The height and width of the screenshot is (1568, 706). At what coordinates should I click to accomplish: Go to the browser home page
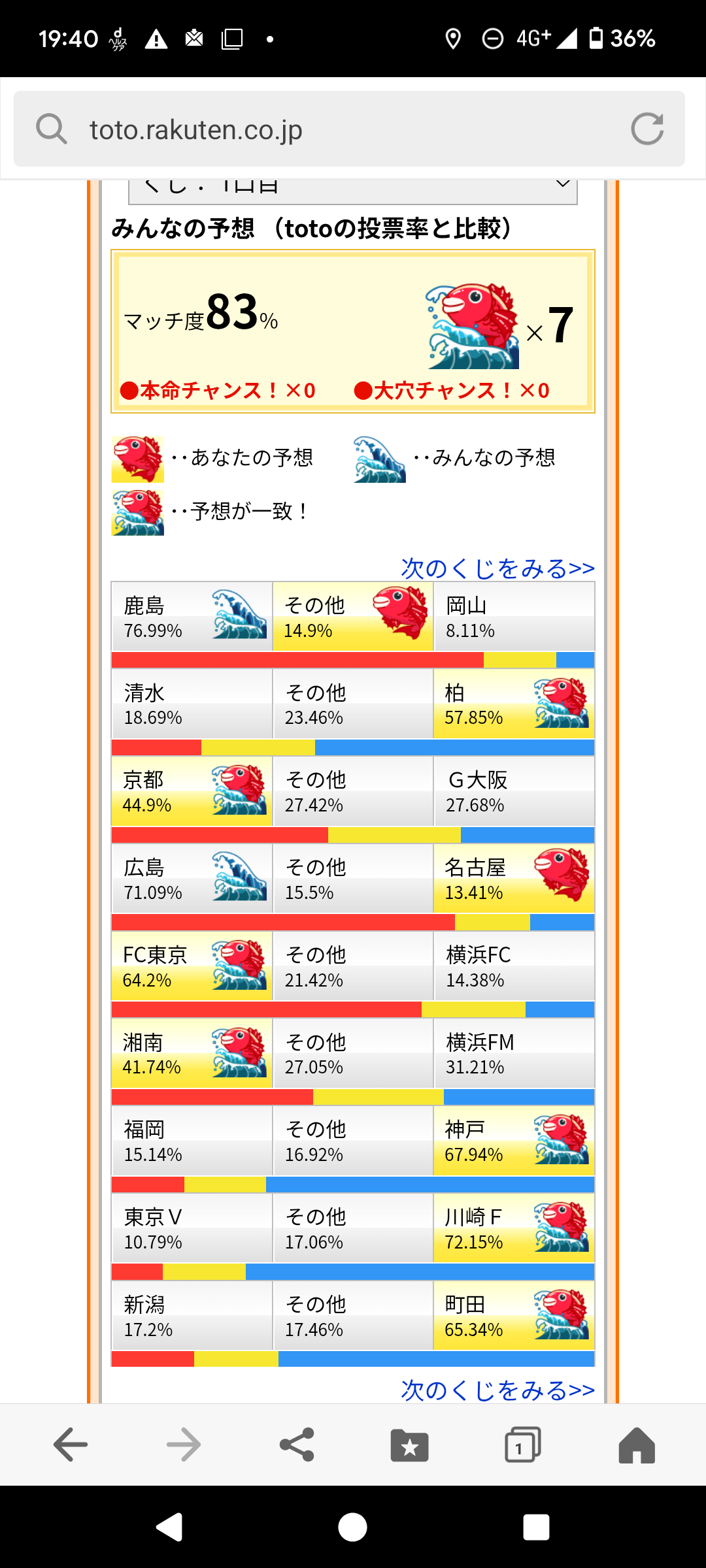coord(636,1445)
